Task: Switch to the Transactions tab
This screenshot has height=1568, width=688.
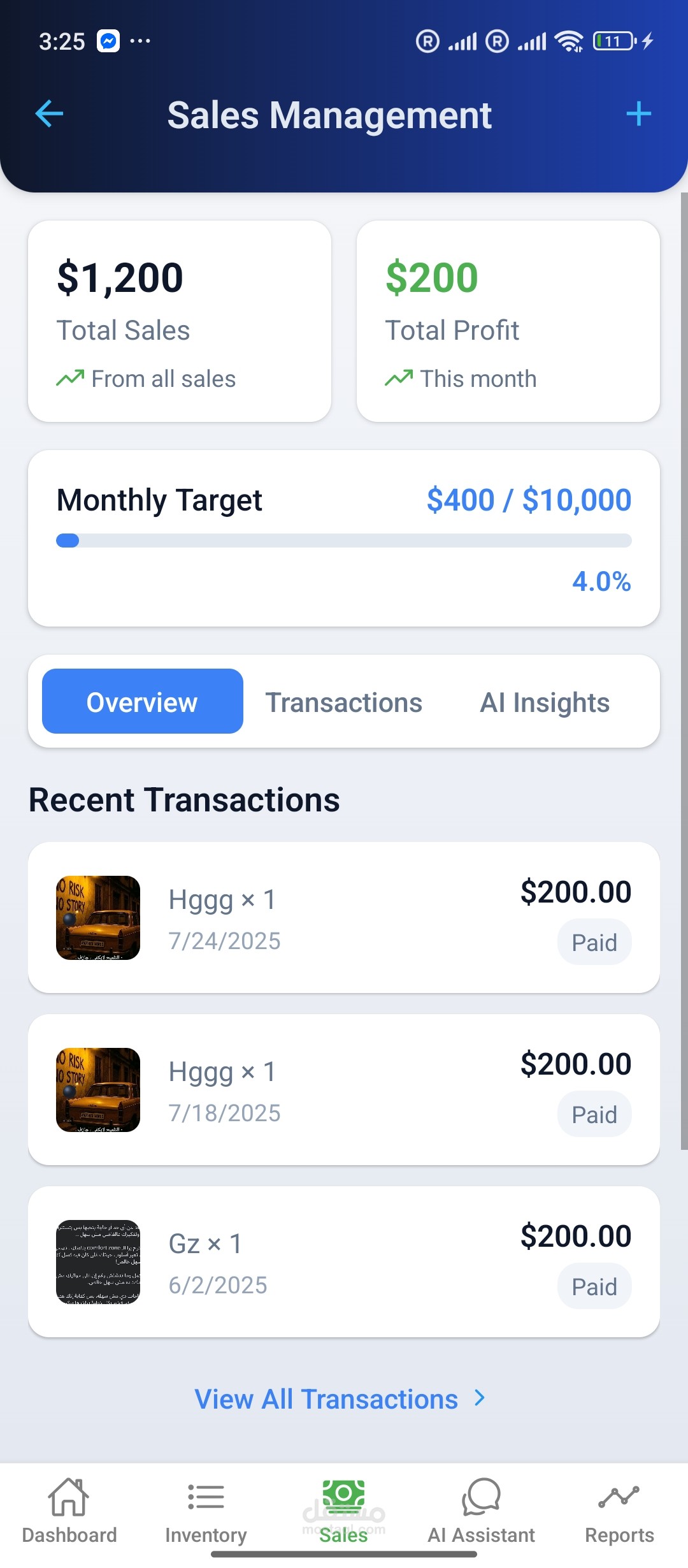Action: [x=343, y=702]
